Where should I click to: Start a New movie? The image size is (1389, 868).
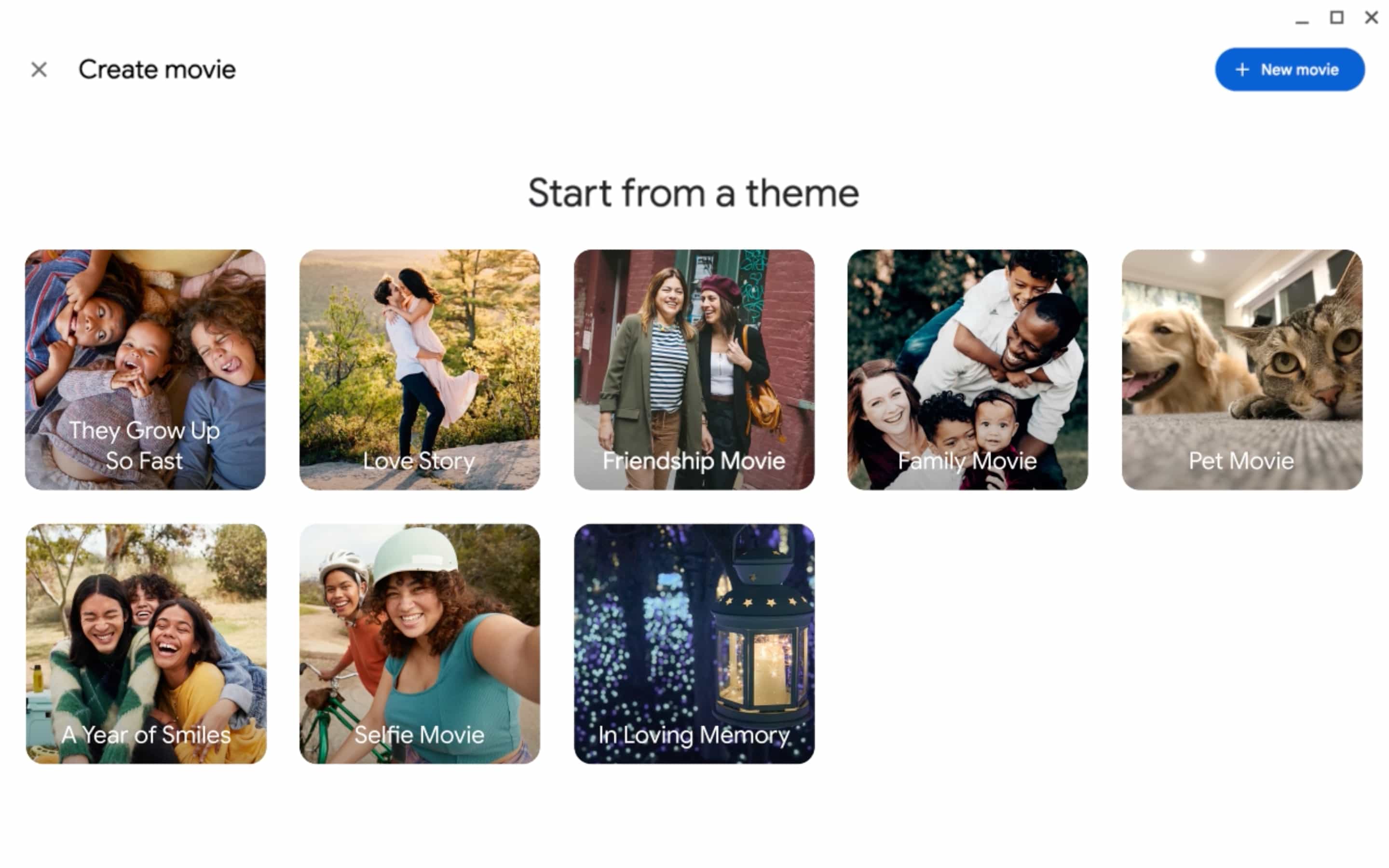point(1289,70)
